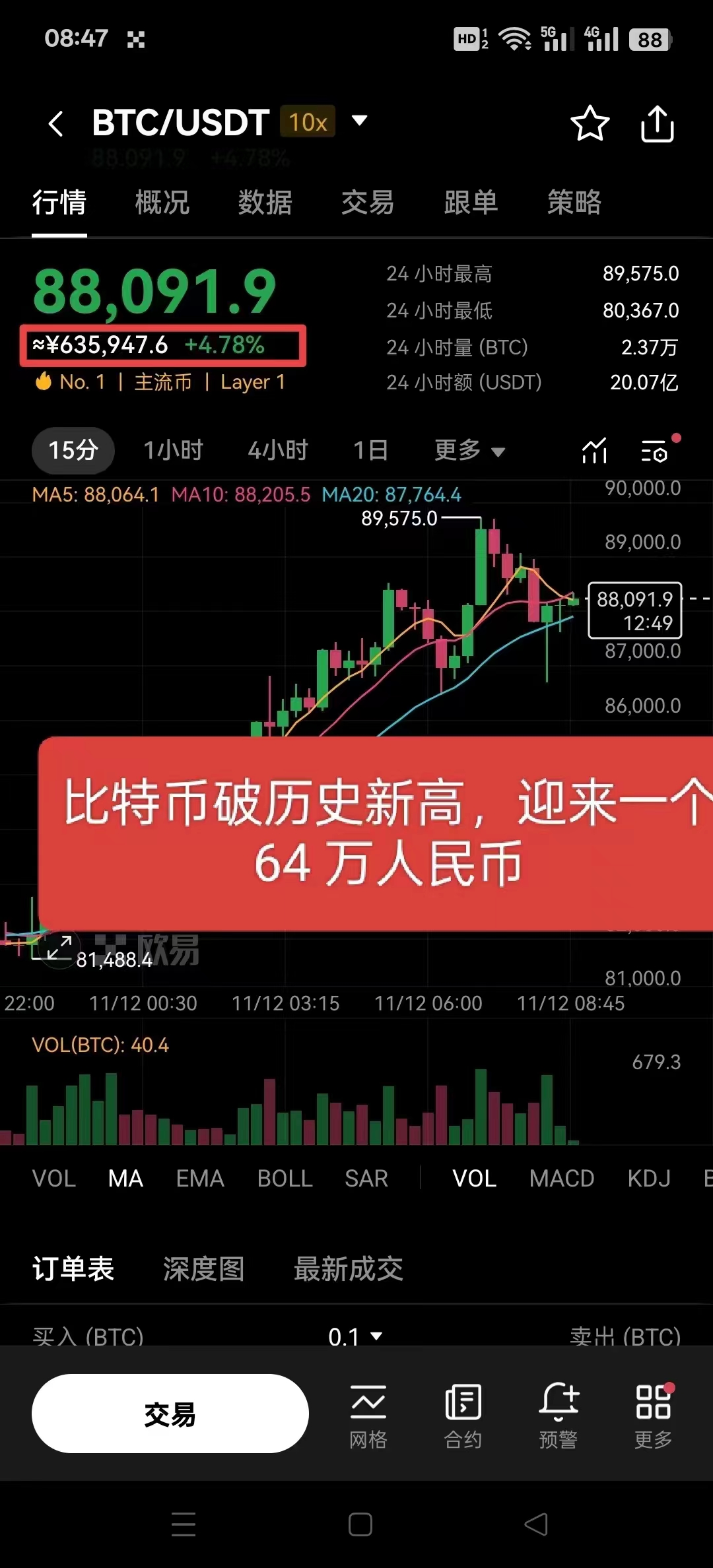Open the 预警 alert shortcut
The height and width of the screenshot is (1568, 713).
(559, 1414)
